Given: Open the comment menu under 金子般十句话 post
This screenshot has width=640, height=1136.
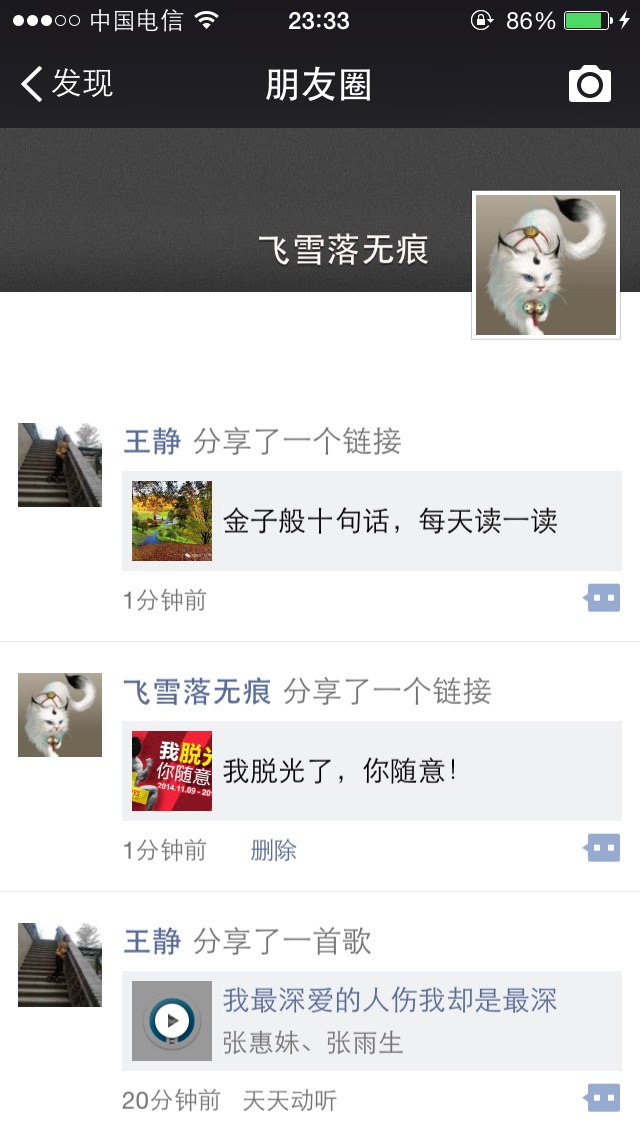Looking at the screenshot, I should (603, 599).
